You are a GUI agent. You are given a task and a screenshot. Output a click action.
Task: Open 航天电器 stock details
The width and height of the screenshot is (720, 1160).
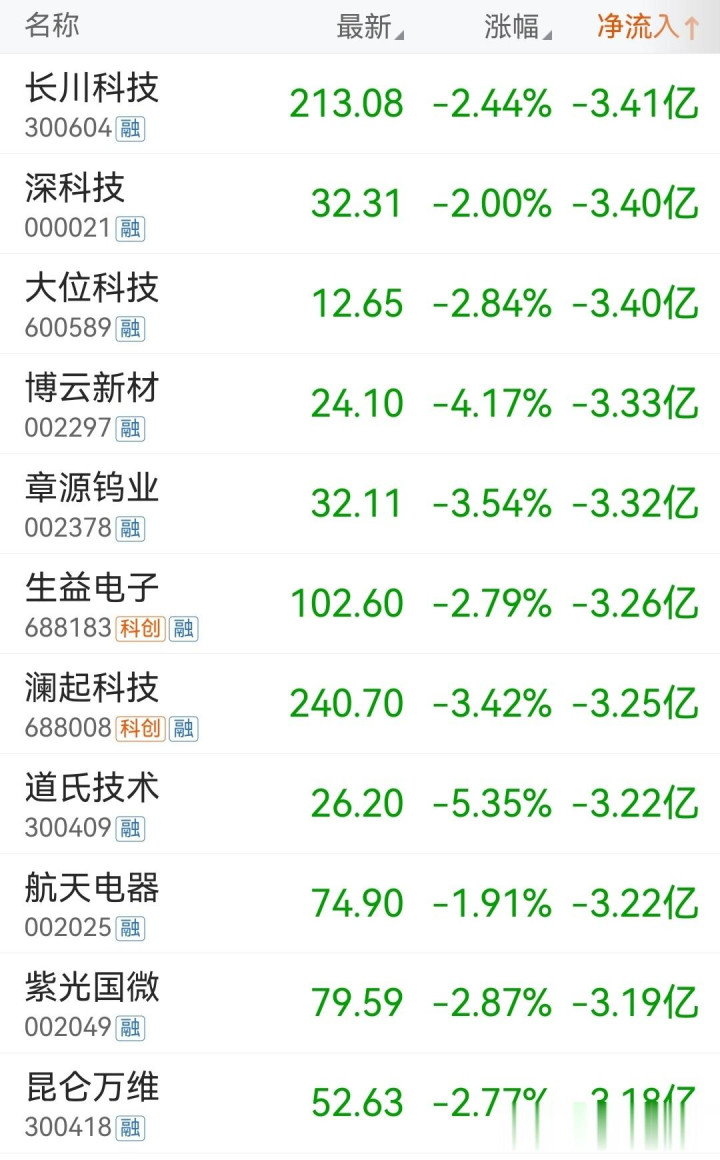(x=360, y=903)
